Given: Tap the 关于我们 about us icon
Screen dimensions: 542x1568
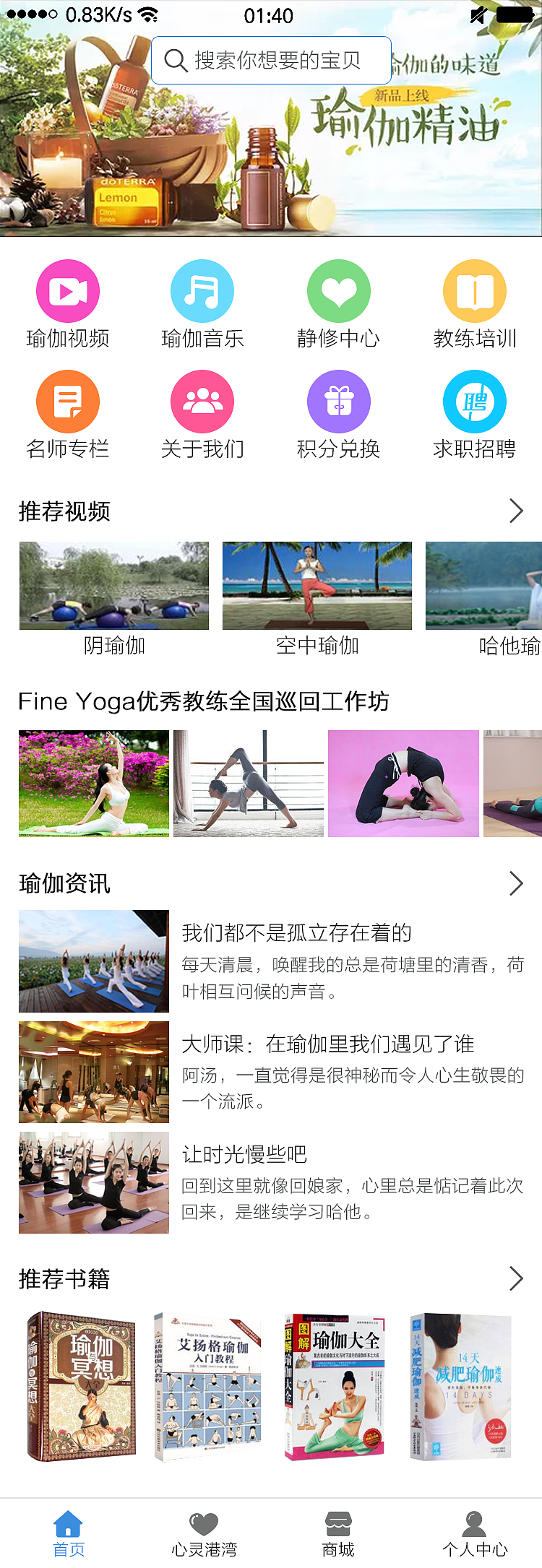Looking at the screenshot, I should coord(202,401).
